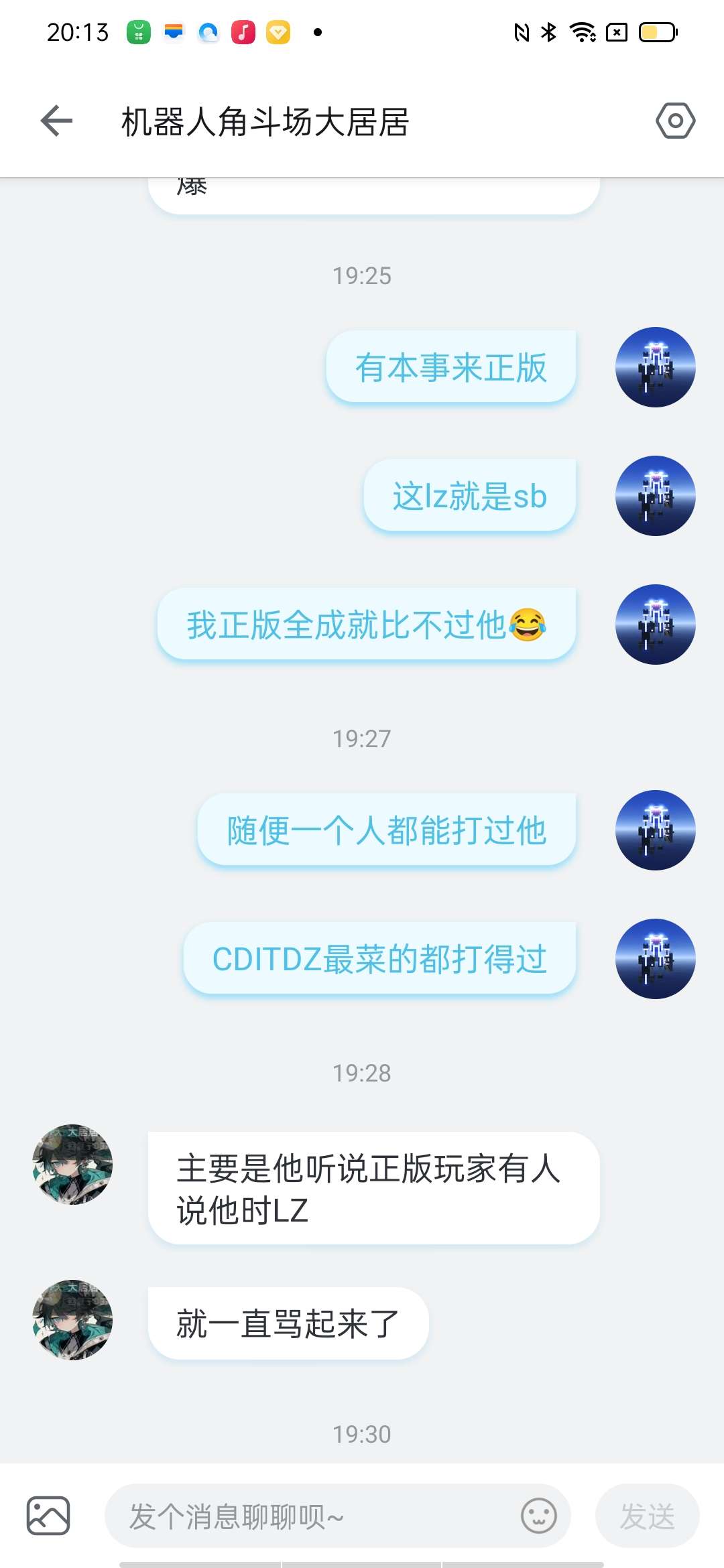Tap the 发送 send button
Viewport: 724px width, 1568px height.
click(647, 1516)
